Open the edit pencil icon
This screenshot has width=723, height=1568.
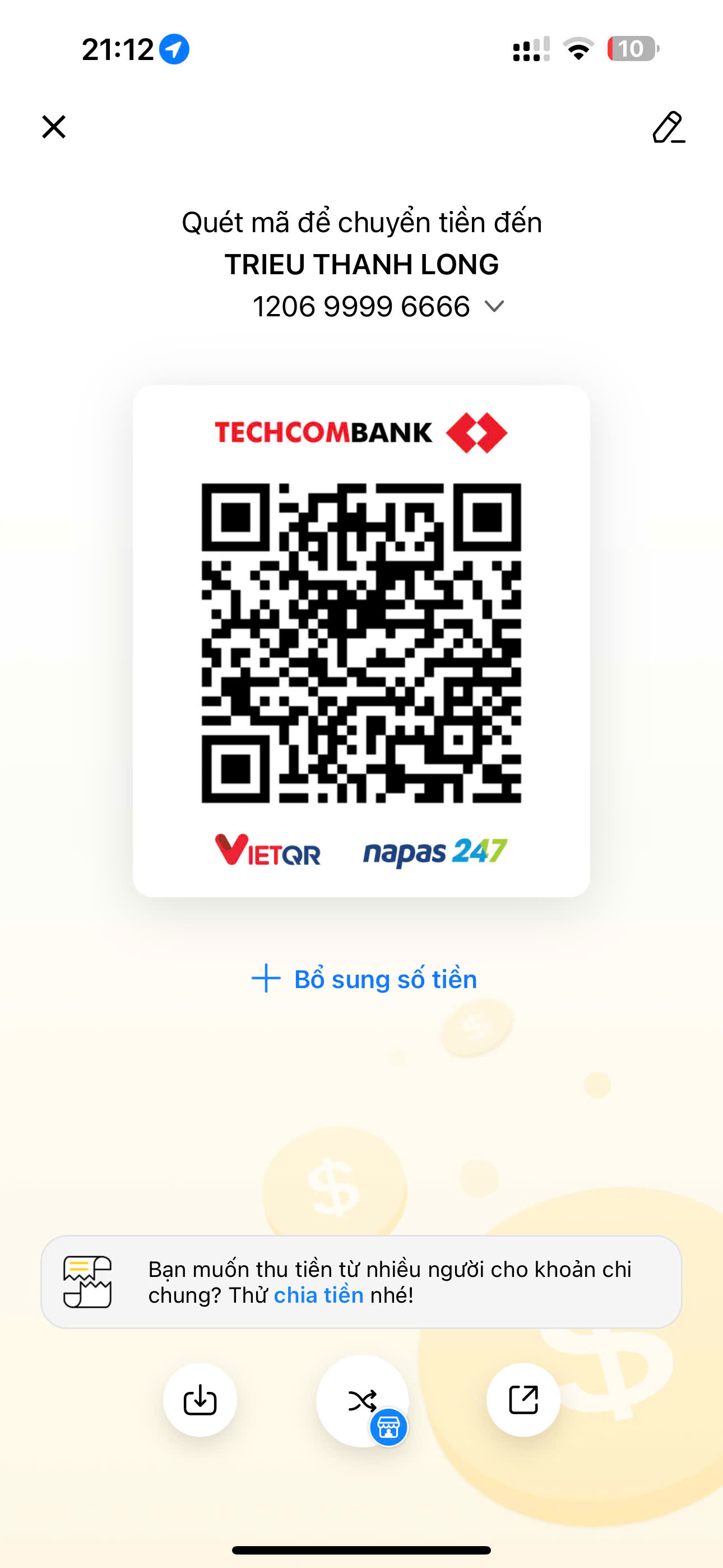668,127
